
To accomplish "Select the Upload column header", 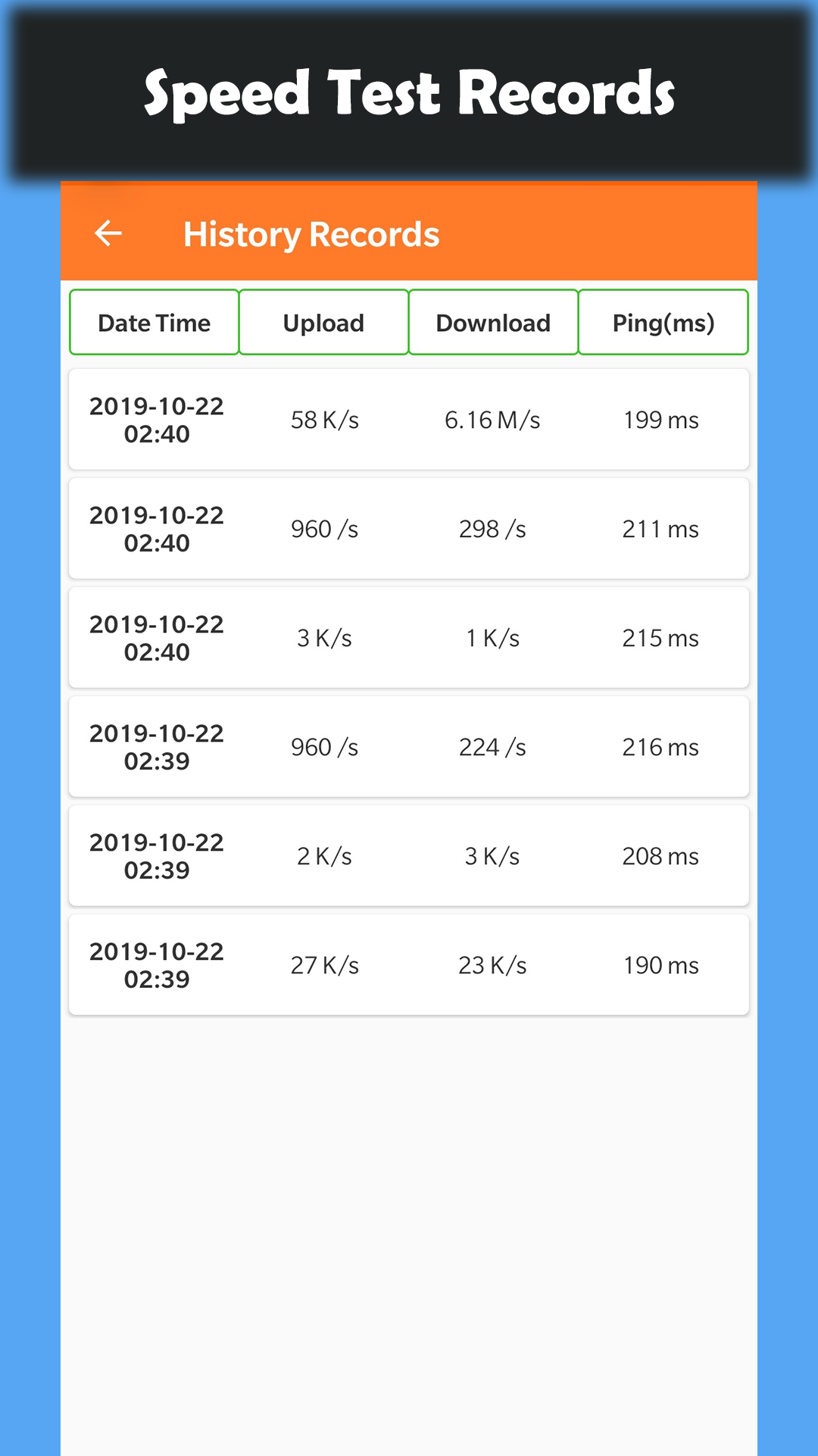I will point(323,322).
